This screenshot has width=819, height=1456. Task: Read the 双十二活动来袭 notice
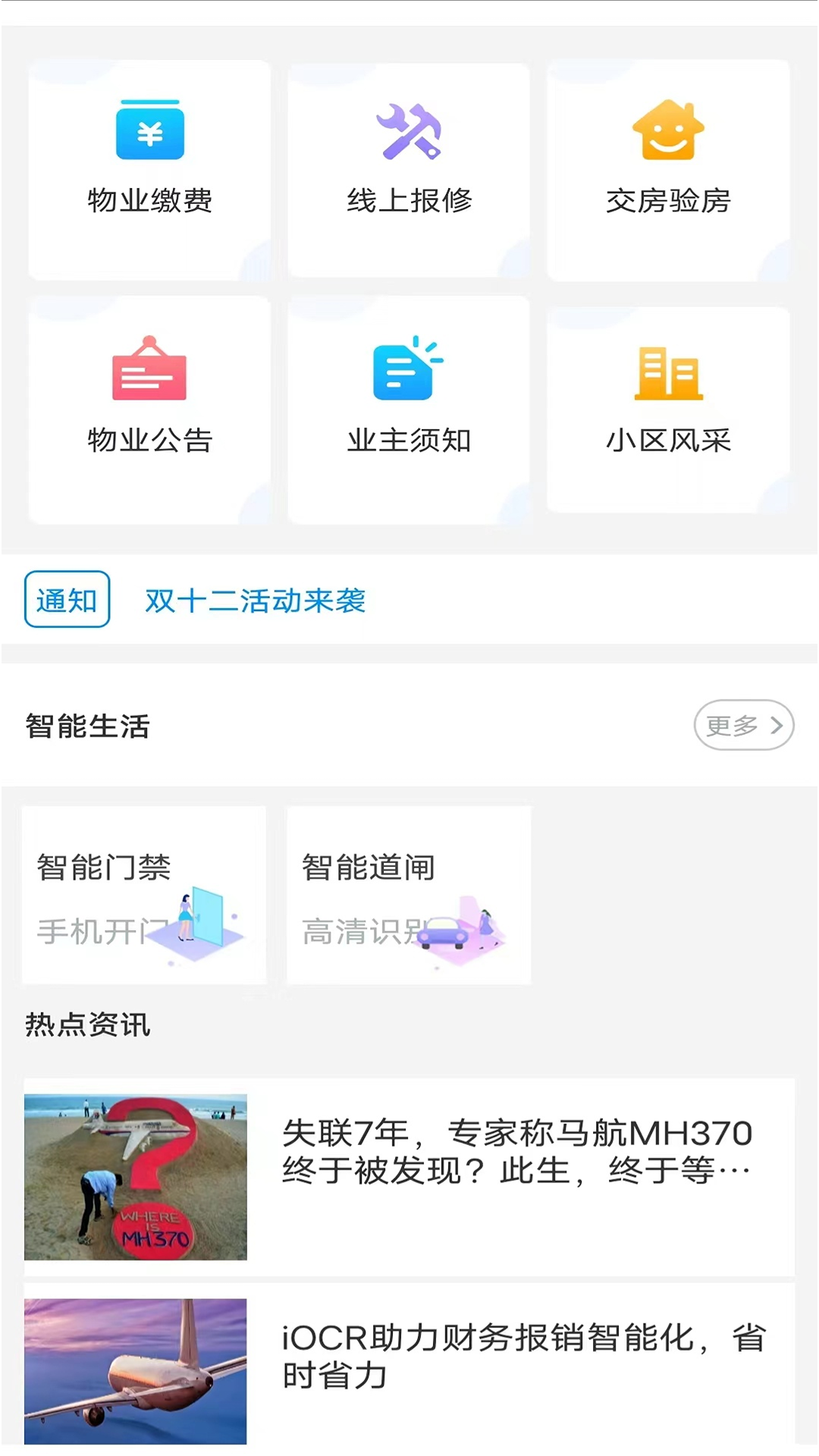(256, 601)
